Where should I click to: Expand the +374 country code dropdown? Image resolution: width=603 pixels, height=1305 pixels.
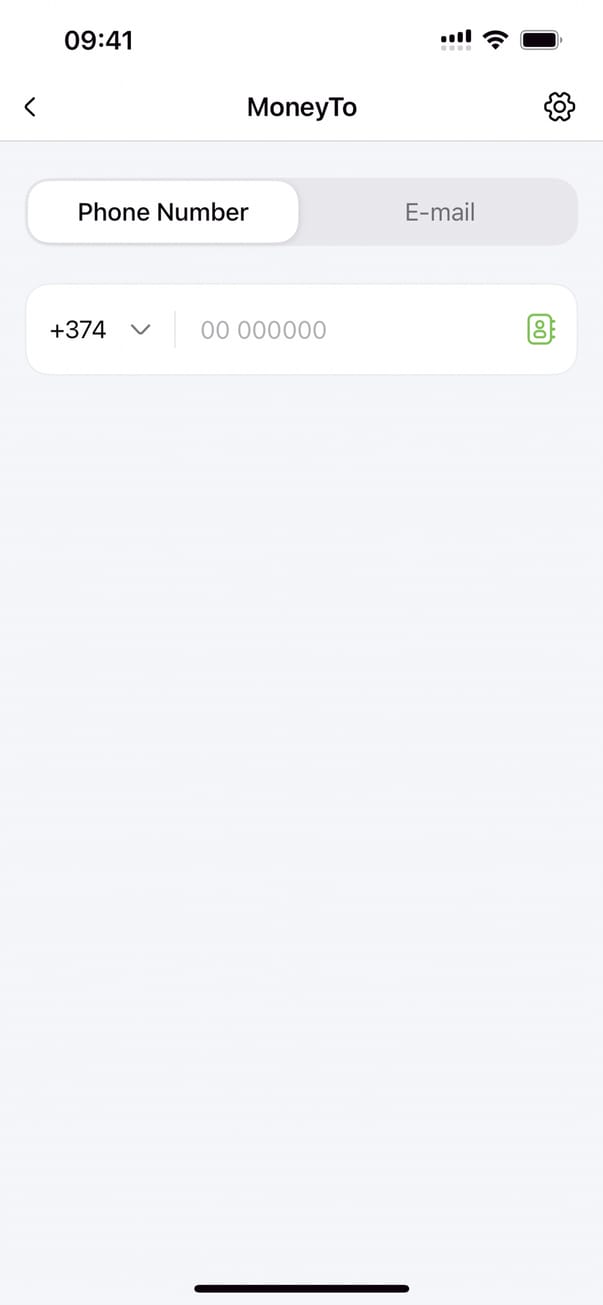click(x=100, y=330)
